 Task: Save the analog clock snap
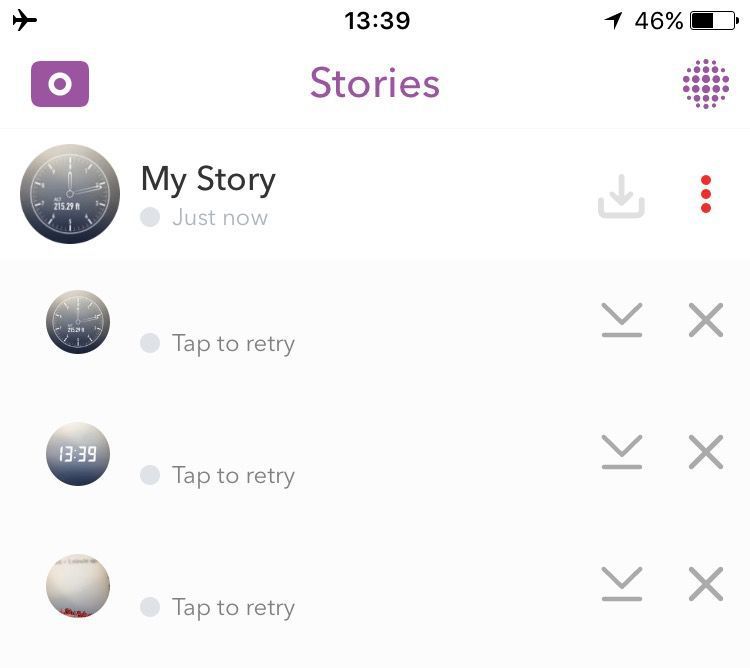(x=622, y=321)
